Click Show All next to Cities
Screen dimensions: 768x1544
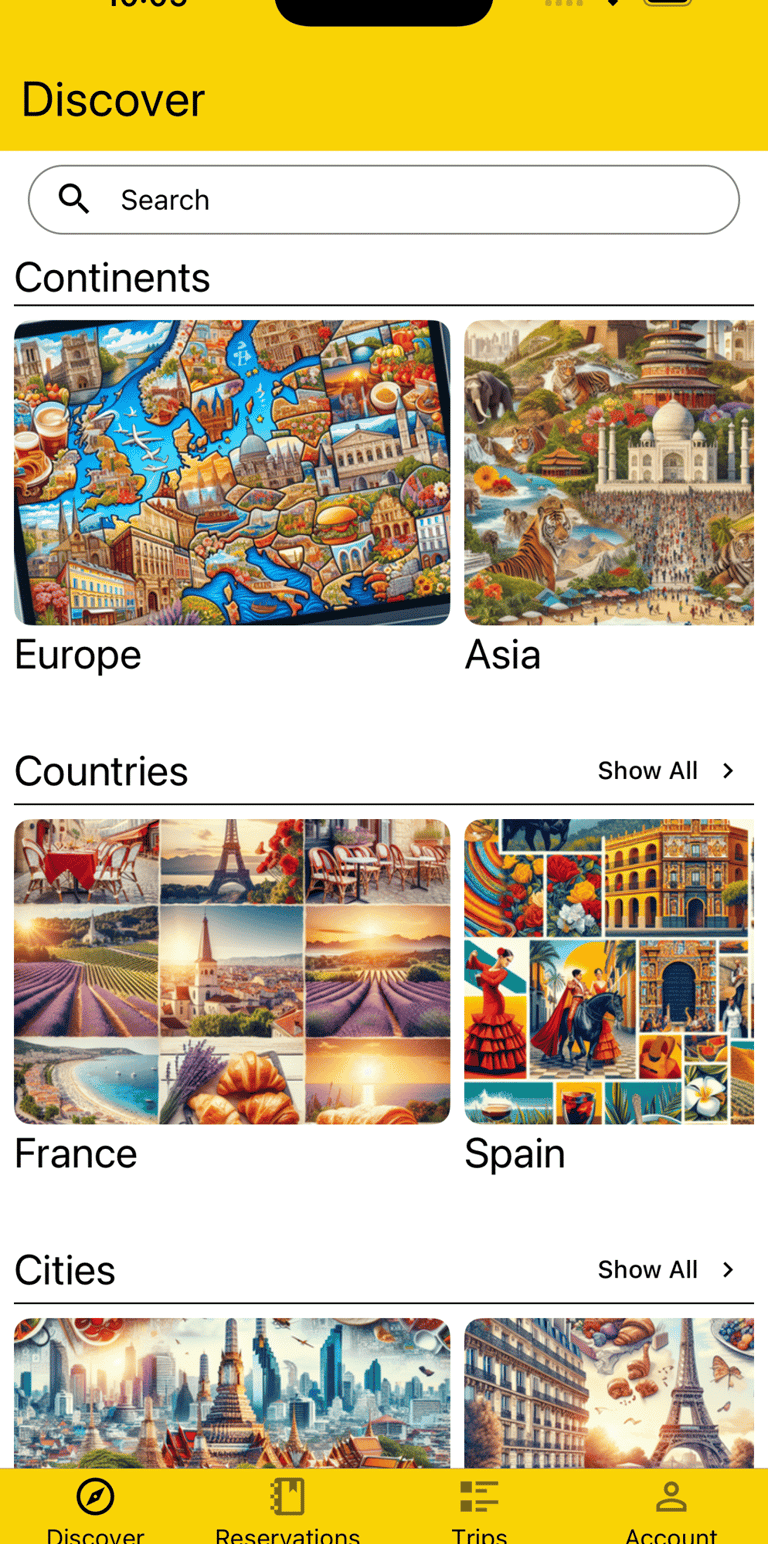pyautogui.click(x=648, y=1269)
